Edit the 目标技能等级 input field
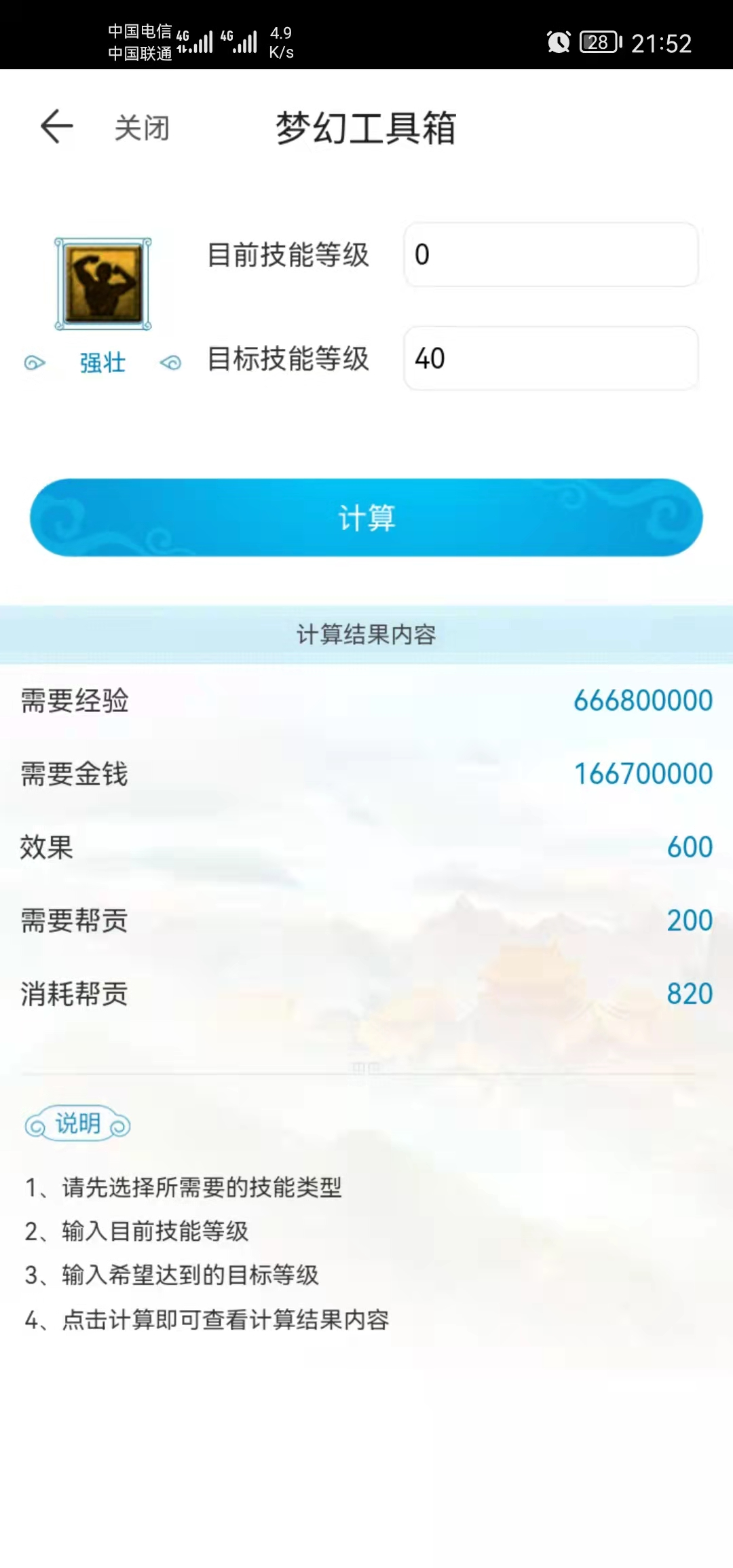The height and width of the screenshot is (1568, 733). [x=550, y=358]
